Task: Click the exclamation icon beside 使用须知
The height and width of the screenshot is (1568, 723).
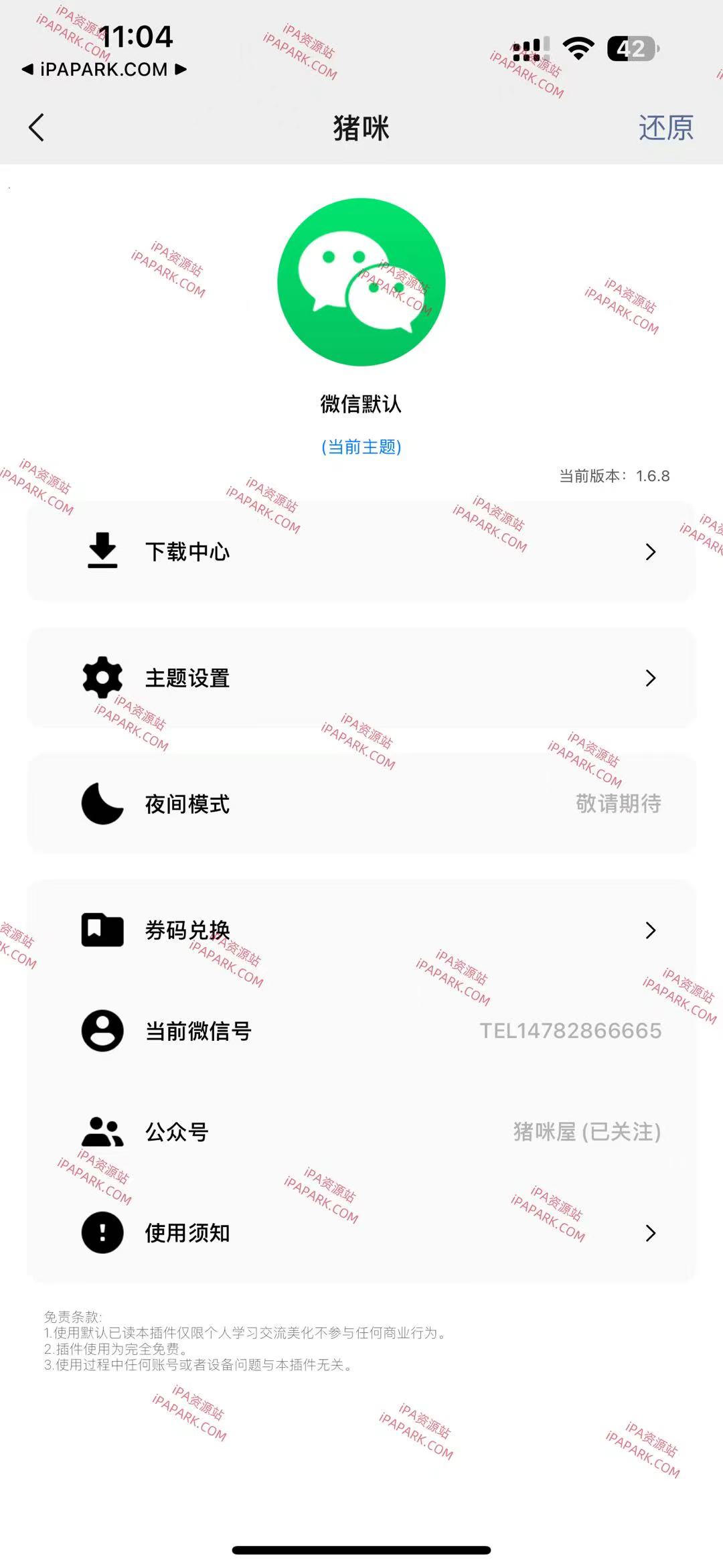Action: pyautogui.click(x=101, y=1233)
